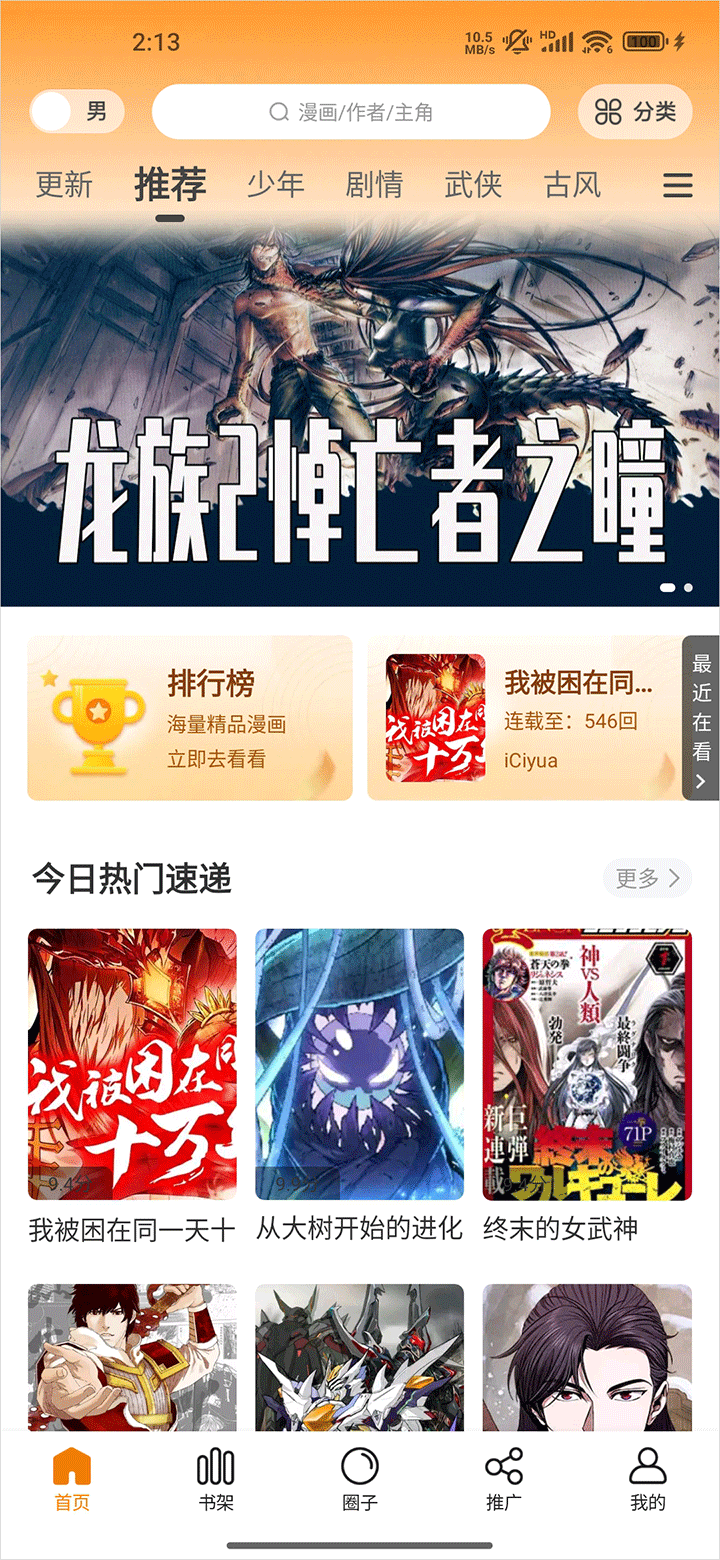
Task: Open the 我的 profile tab
Action: coord(647,1480)
